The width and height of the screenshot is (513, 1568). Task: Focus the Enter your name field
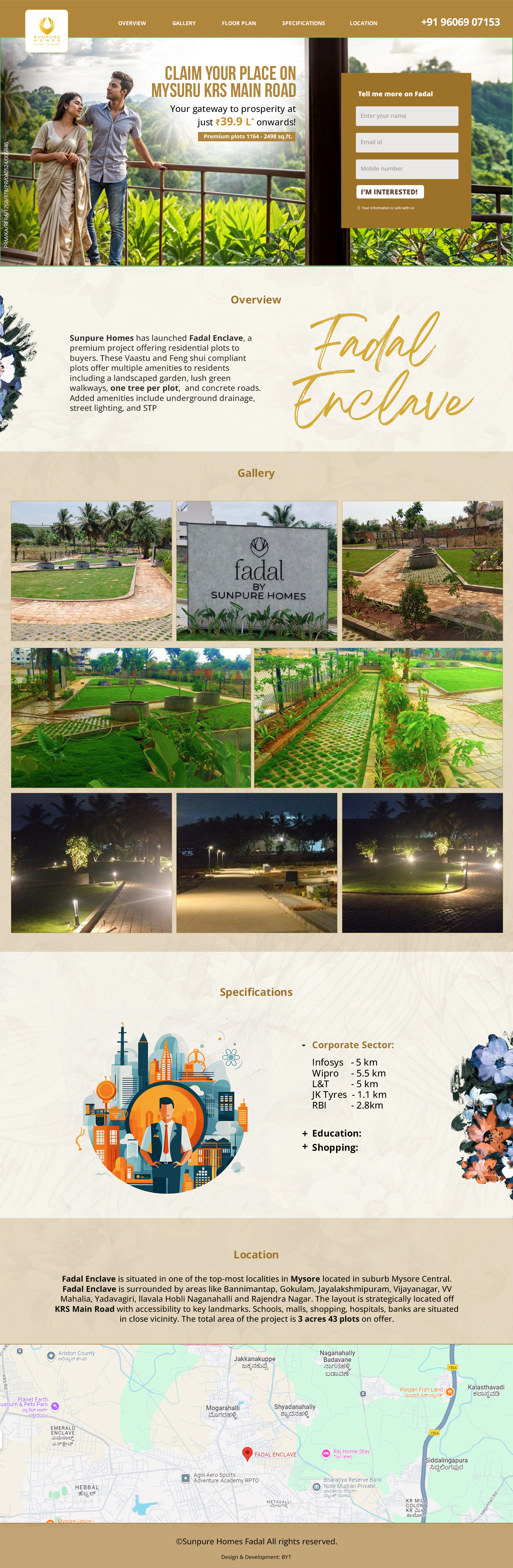pos(406,116)
